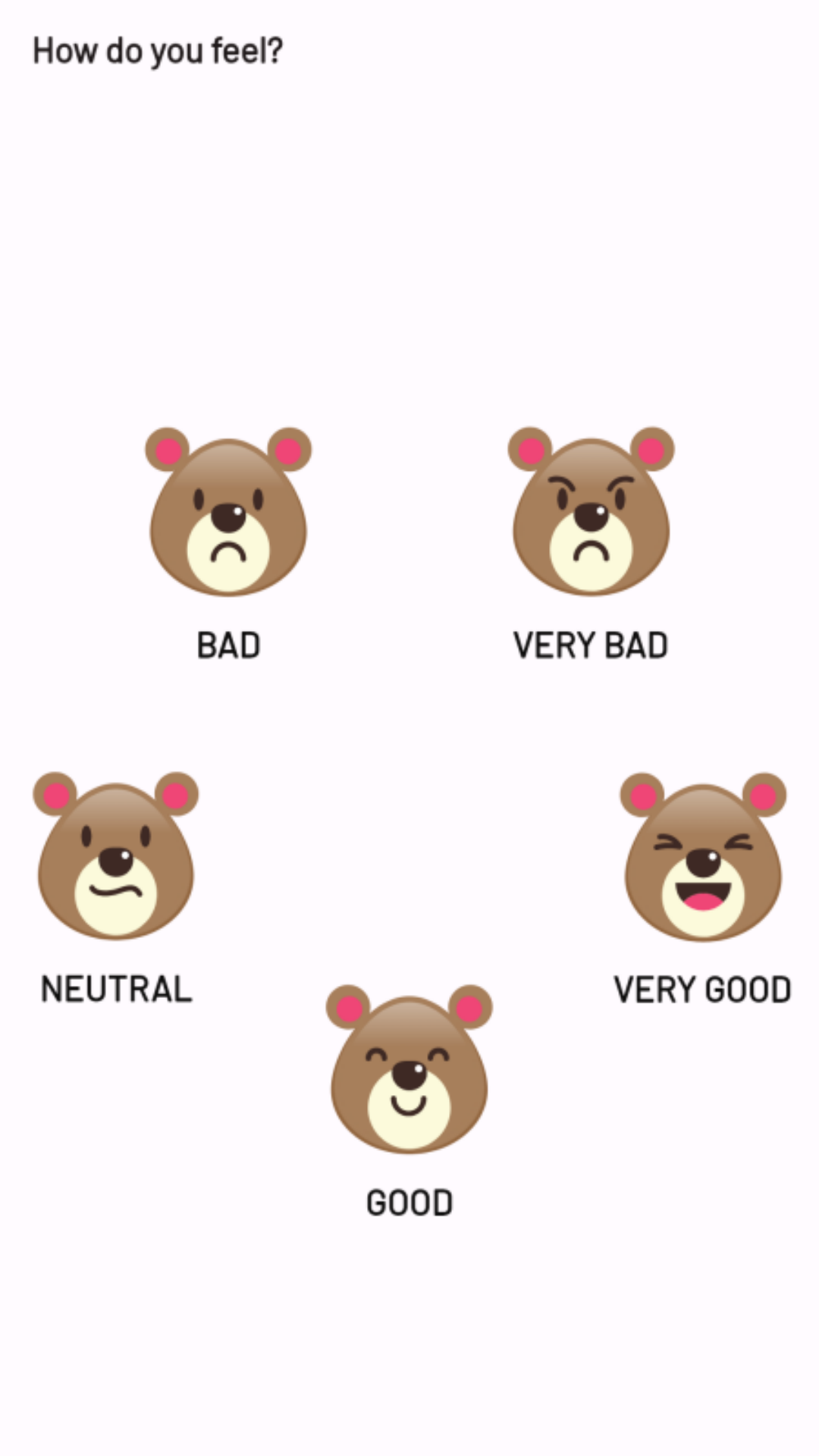This screenshot has height=1456, width=819.
Task: Choose the Very Bad angry bear
Action: coord(591,514)
